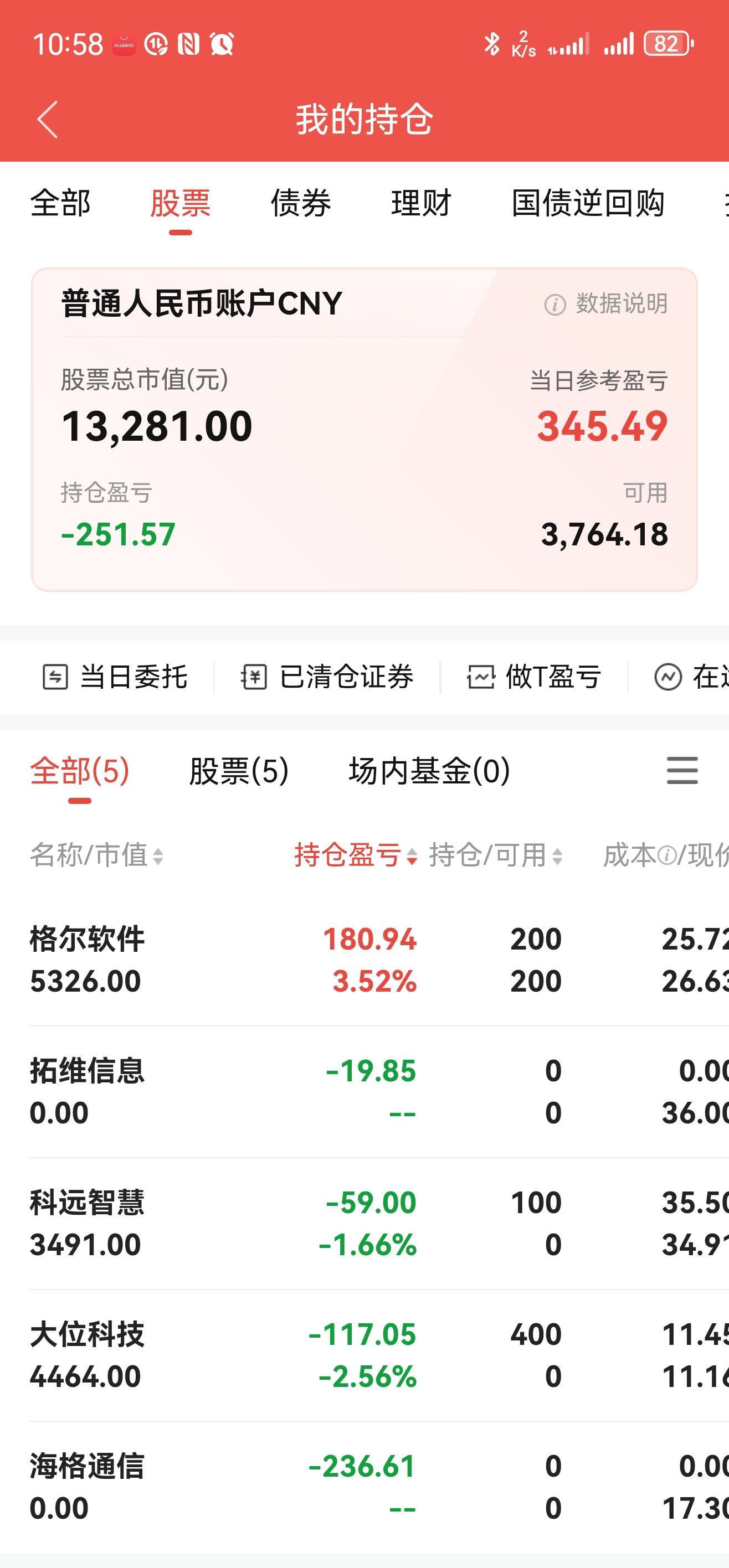Go back from 我的持仓 page
Viewport: 729px width, 1568px height.
48,119
